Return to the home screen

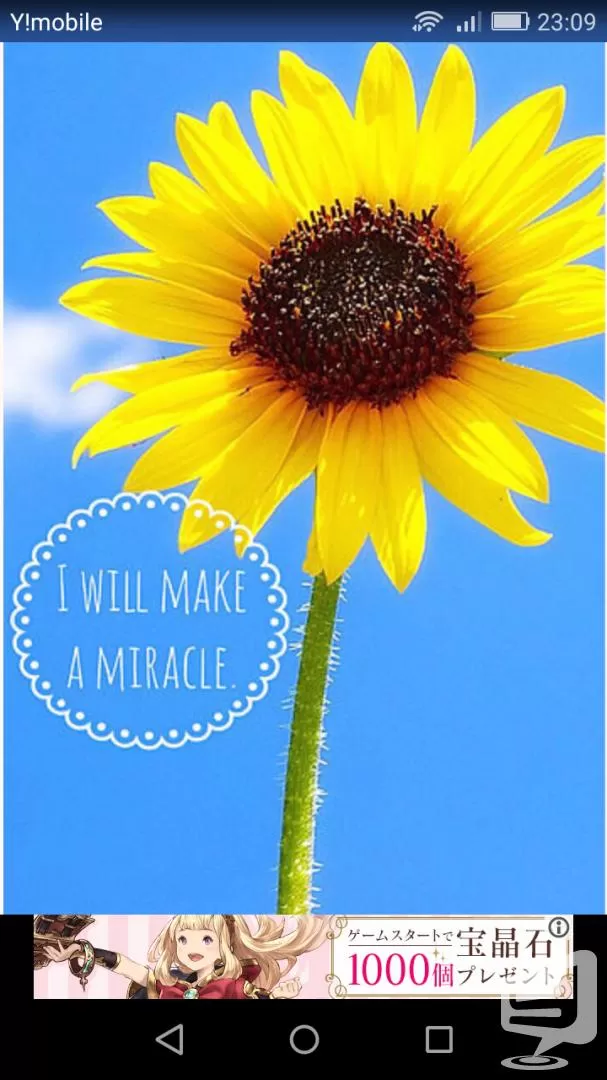pos(304,1039)
